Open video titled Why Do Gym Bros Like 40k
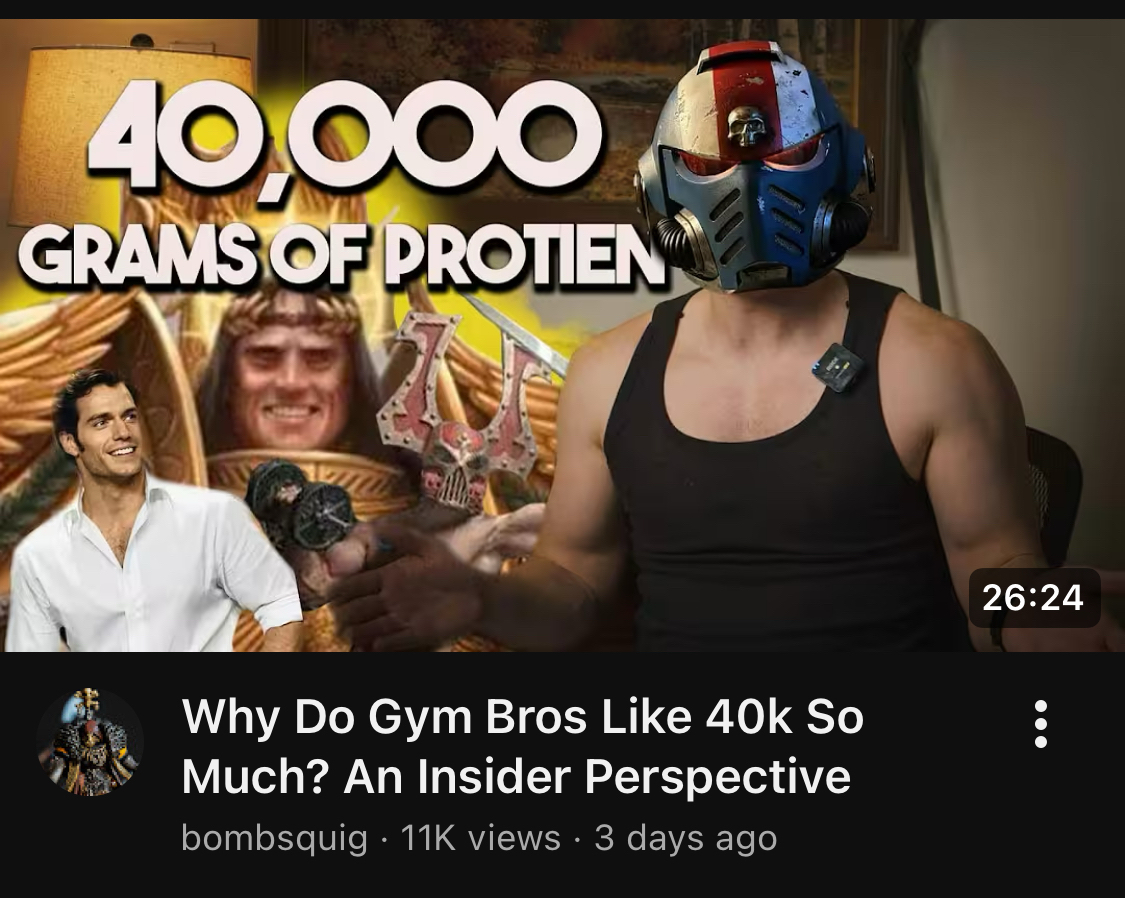1125x898 pixels. (521, 746)
